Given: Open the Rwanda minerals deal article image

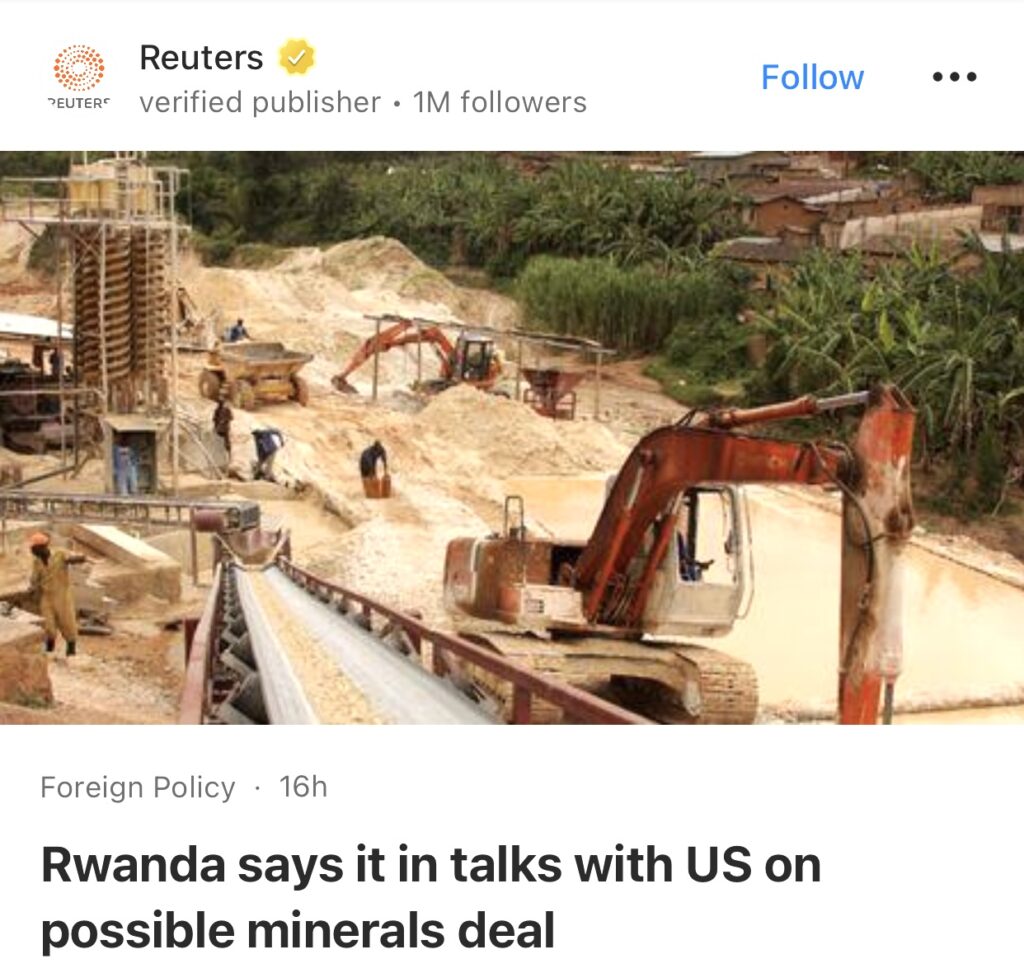Looking at the screenshot, I should click(512, 437).
